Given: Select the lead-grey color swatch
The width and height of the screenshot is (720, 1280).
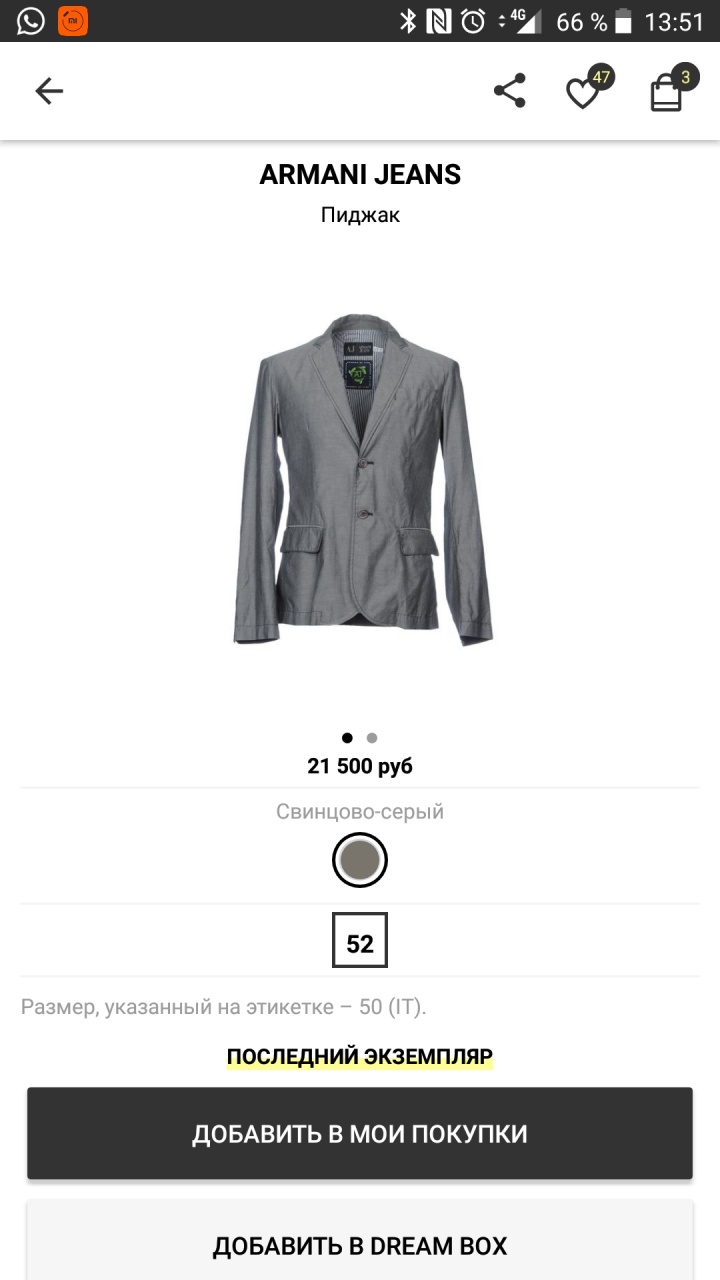Looking at the screenshot, I should [x=360, y=860].
